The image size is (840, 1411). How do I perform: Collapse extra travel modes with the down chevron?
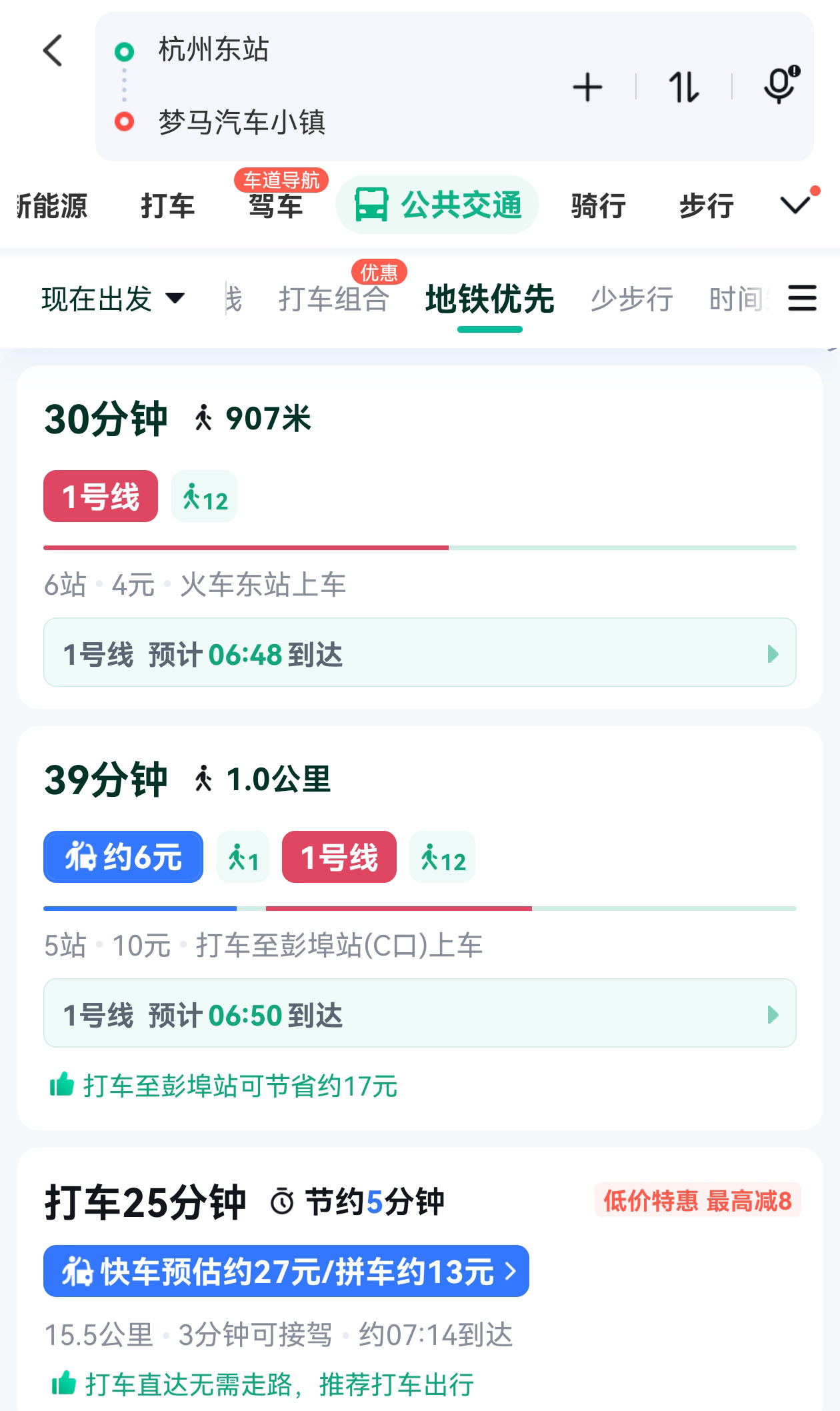[x=793, y=205]
